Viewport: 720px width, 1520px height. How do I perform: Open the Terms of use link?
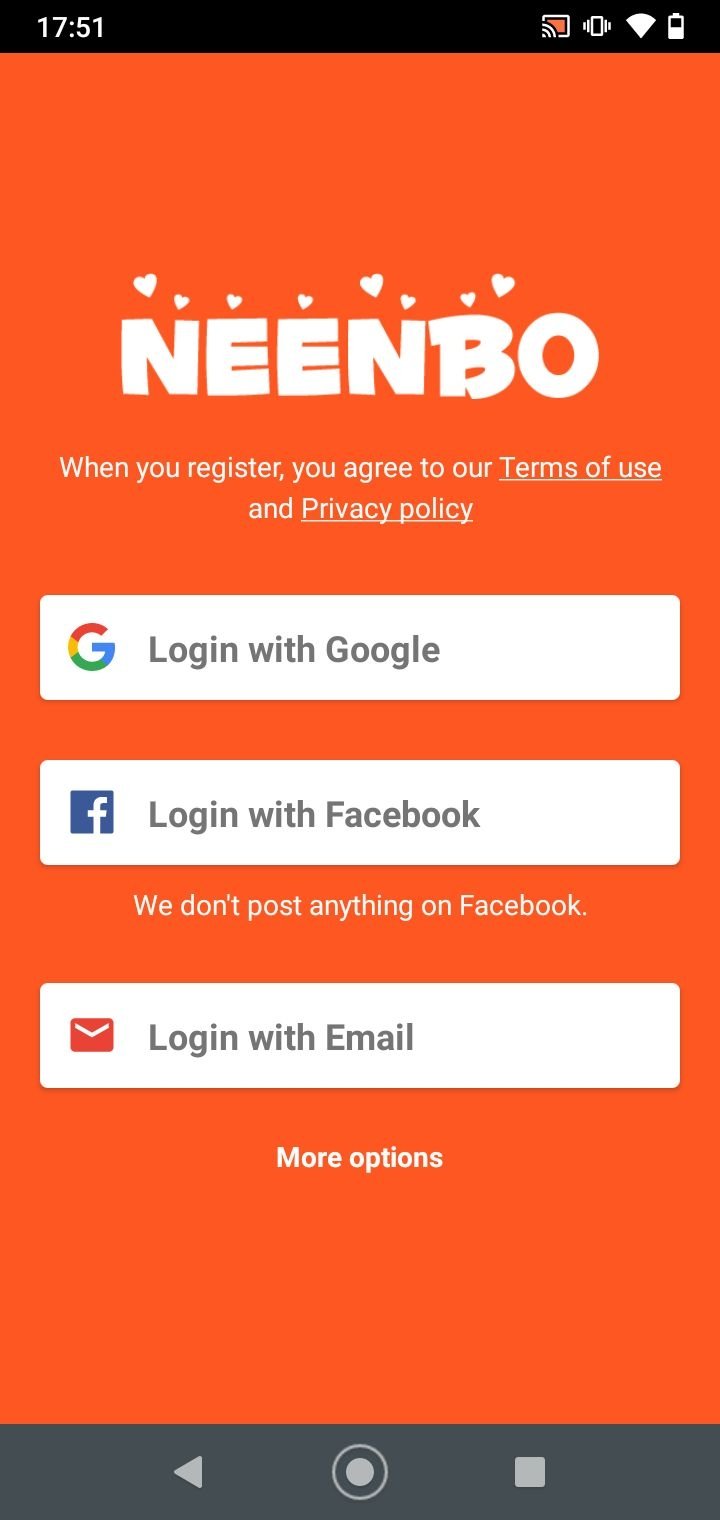[580, 468]
